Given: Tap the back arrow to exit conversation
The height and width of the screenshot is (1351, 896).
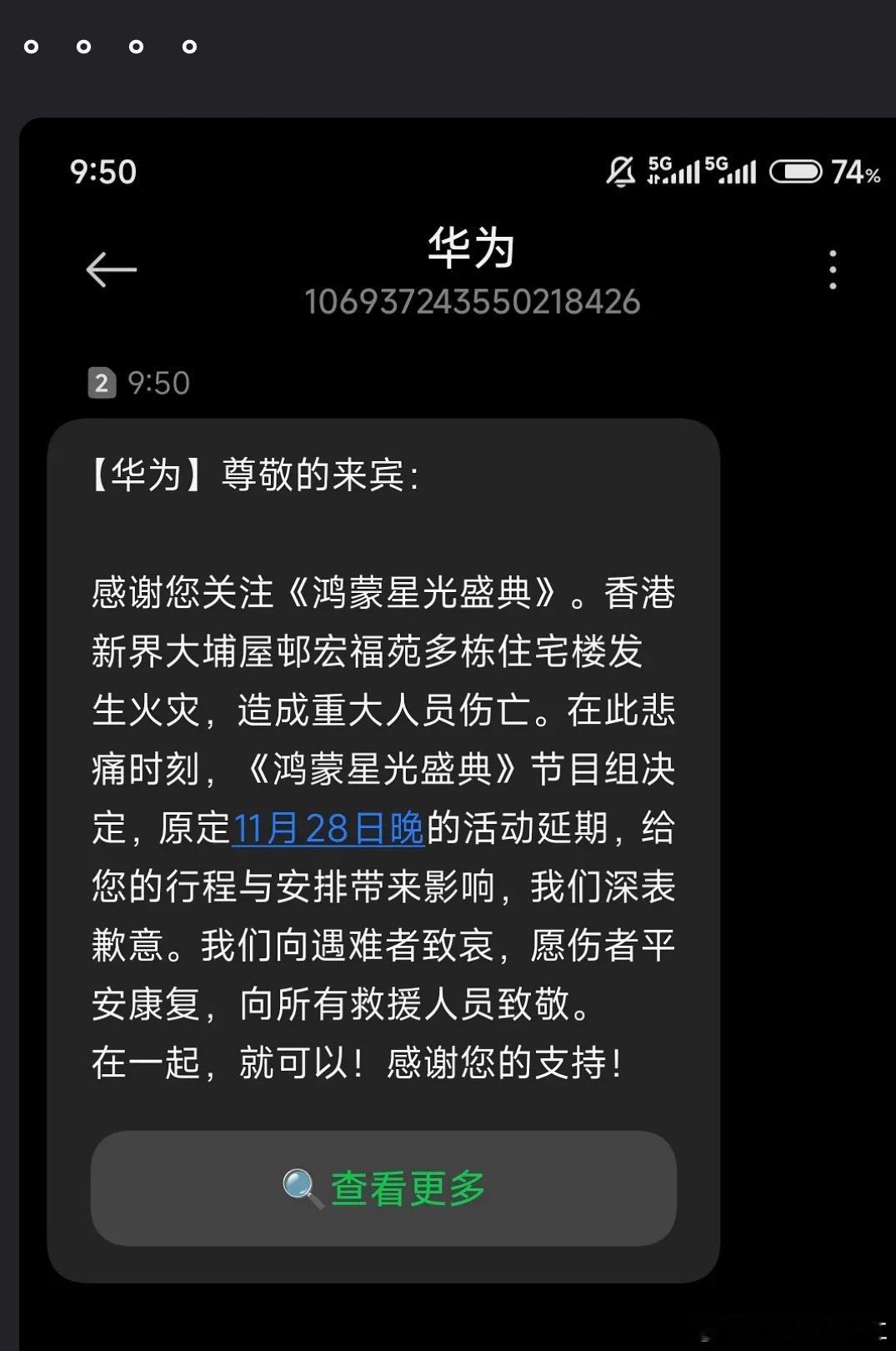Looking at the screenshot, I should [x=110, y=269].
